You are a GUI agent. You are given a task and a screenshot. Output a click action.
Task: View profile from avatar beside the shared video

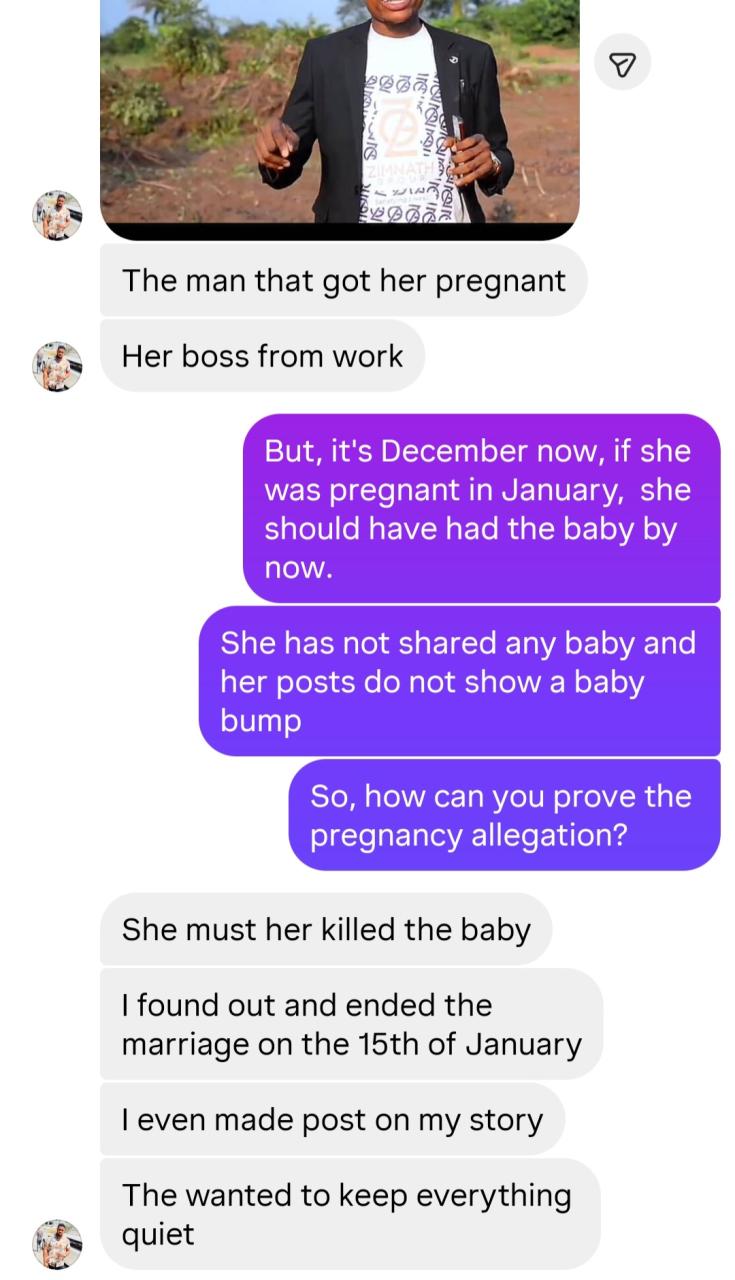pyautogui.click(x=57, y=216)
